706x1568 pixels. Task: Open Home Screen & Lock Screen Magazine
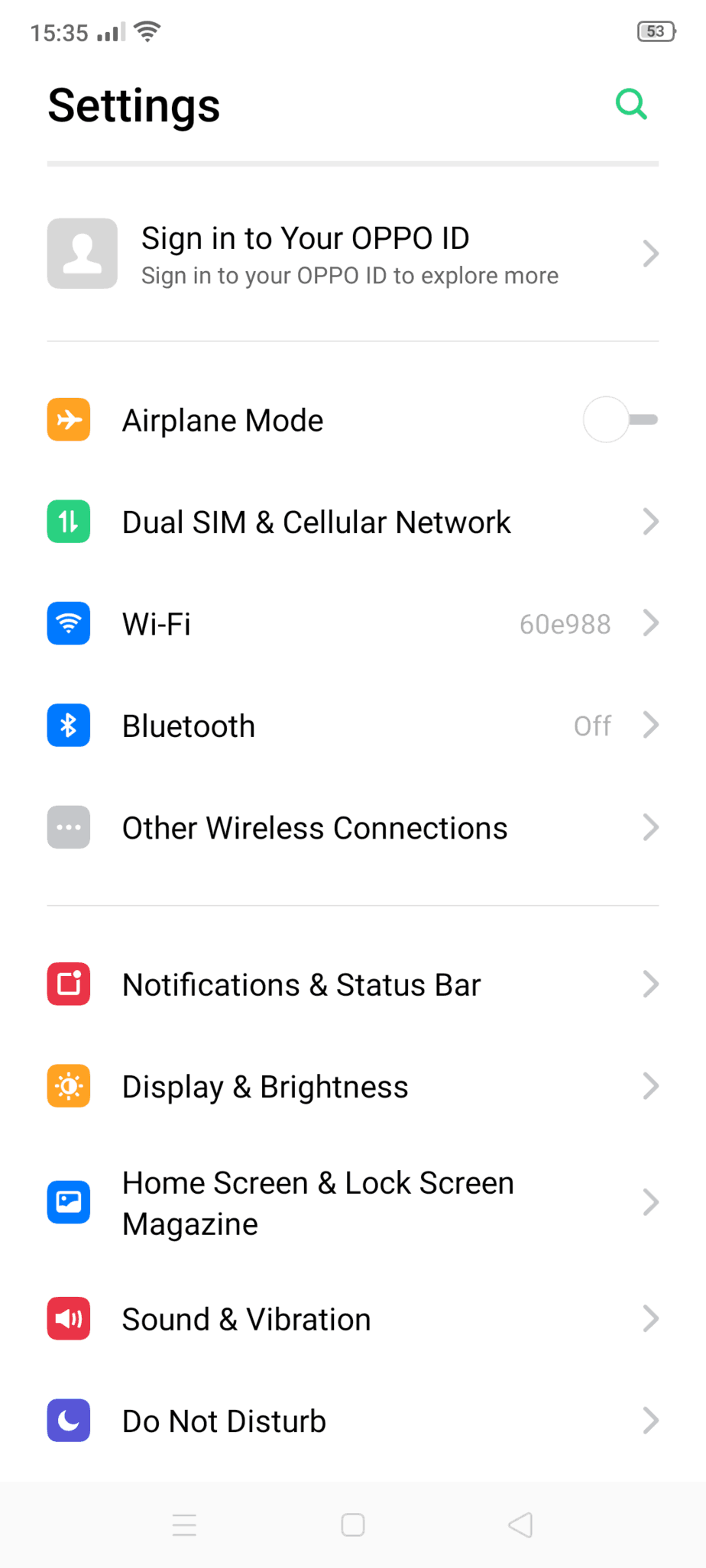351,1203
